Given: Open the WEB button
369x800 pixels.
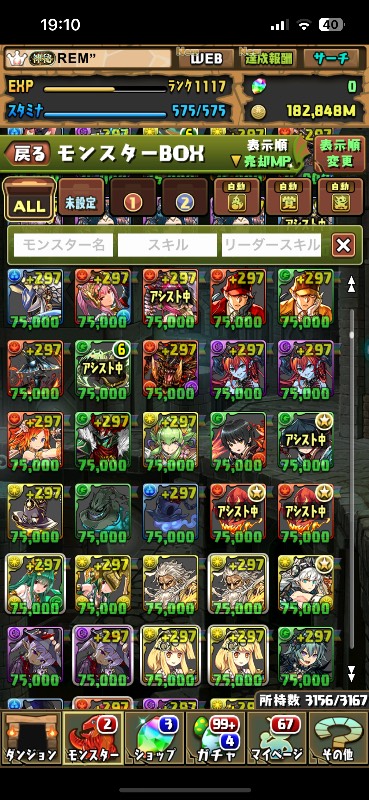Looking at the screenshot, I should click(206, 59).
